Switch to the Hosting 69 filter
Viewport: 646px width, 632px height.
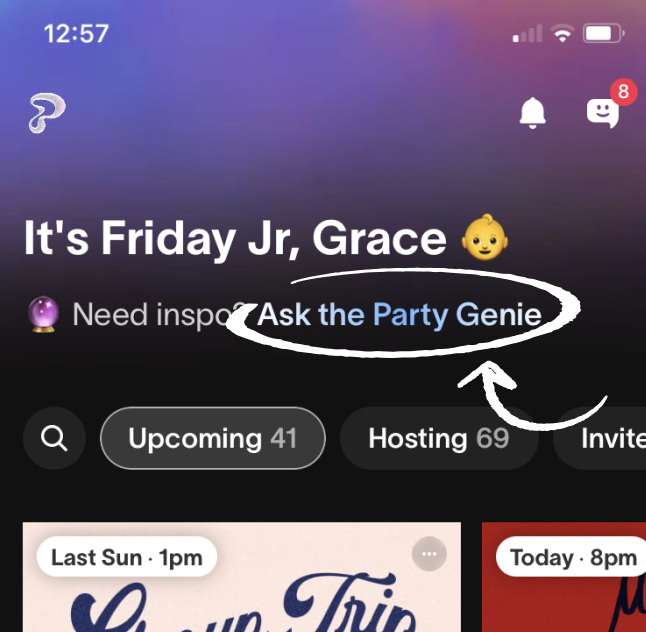pos(438,438)
